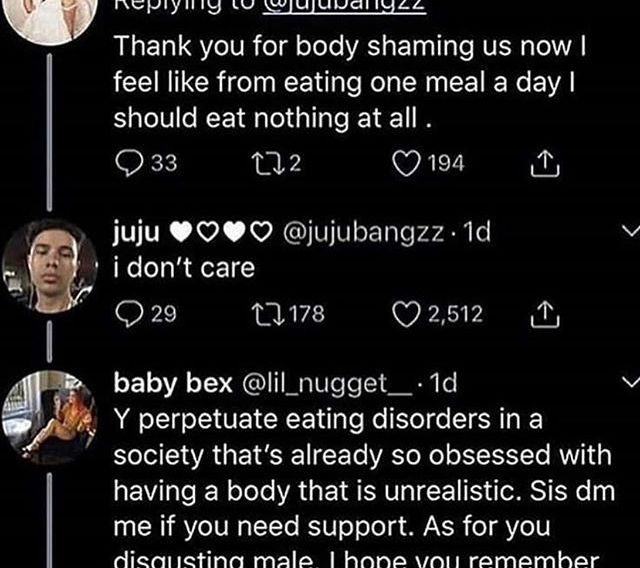Expand the options chevron on baby bex's tweet
This screenshot has height=568, width=640.
pos(628,383)
